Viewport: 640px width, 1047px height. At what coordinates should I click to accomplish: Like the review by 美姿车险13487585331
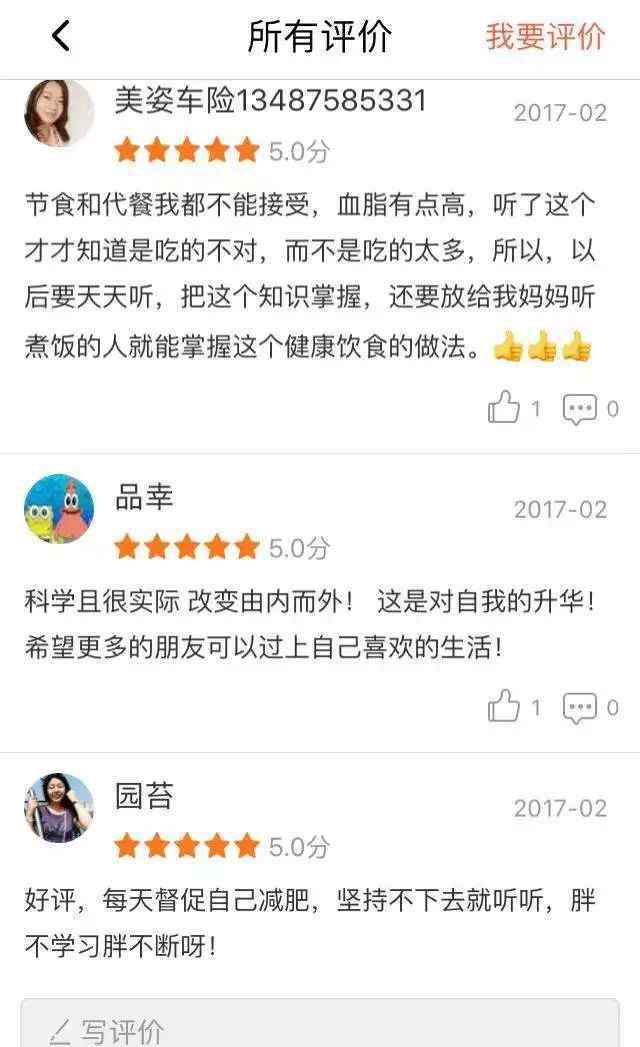pos(505,408)
